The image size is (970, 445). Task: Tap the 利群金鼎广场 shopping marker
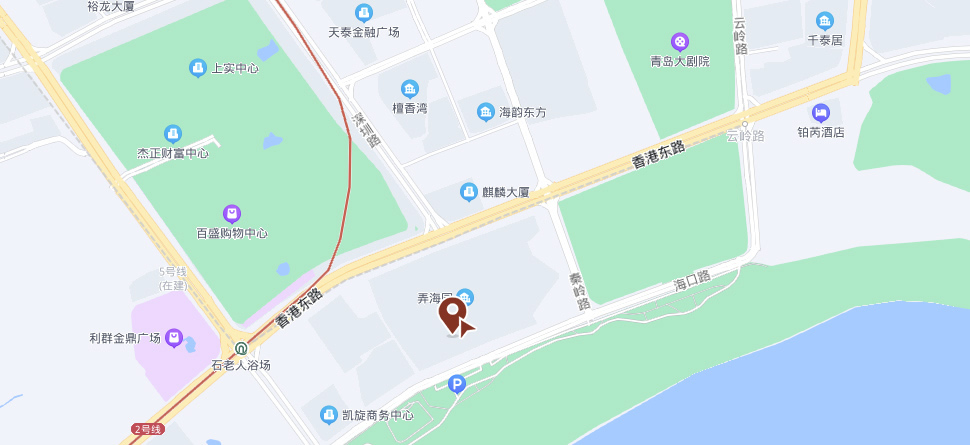[x=174, y=338]
